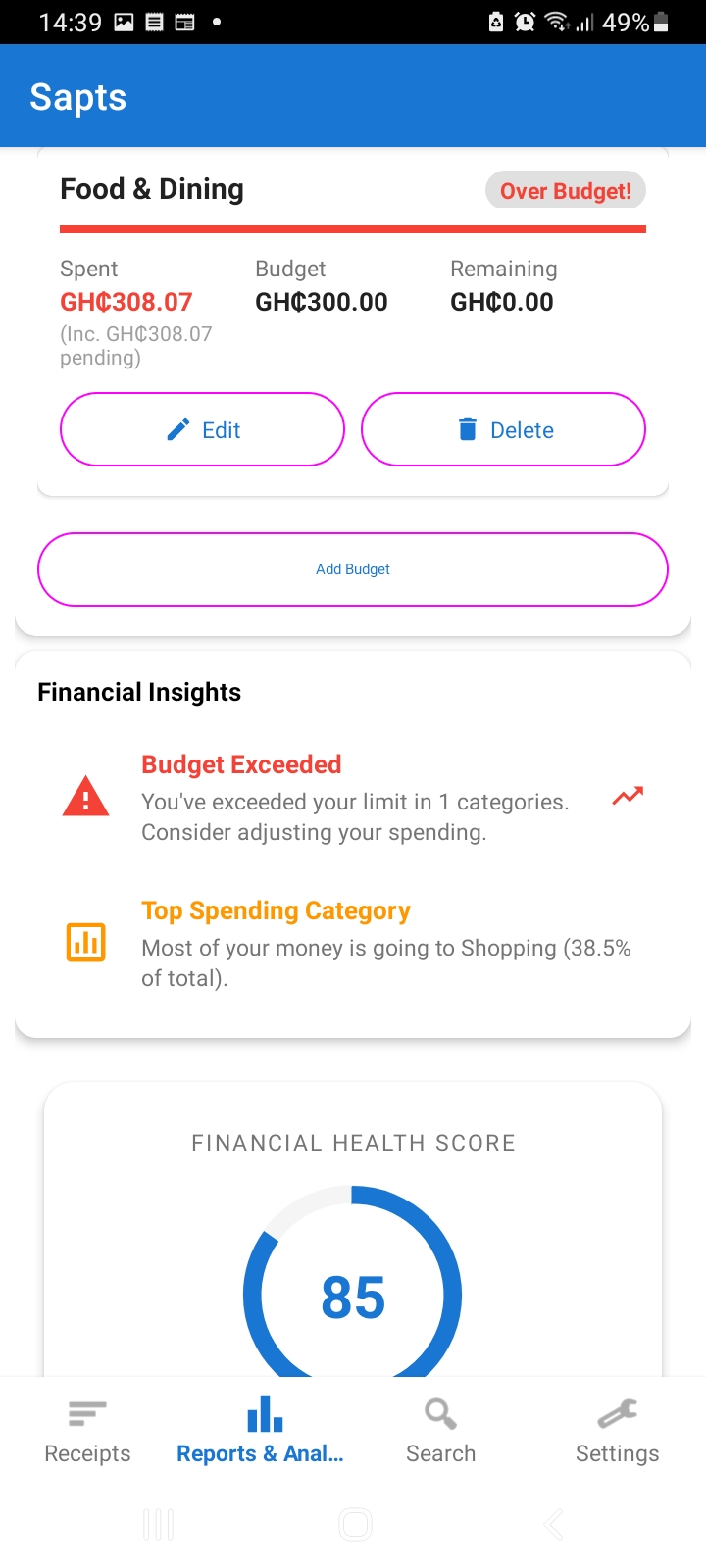
Task: Click the trash icon on Delete button
Action: (468, 428)
